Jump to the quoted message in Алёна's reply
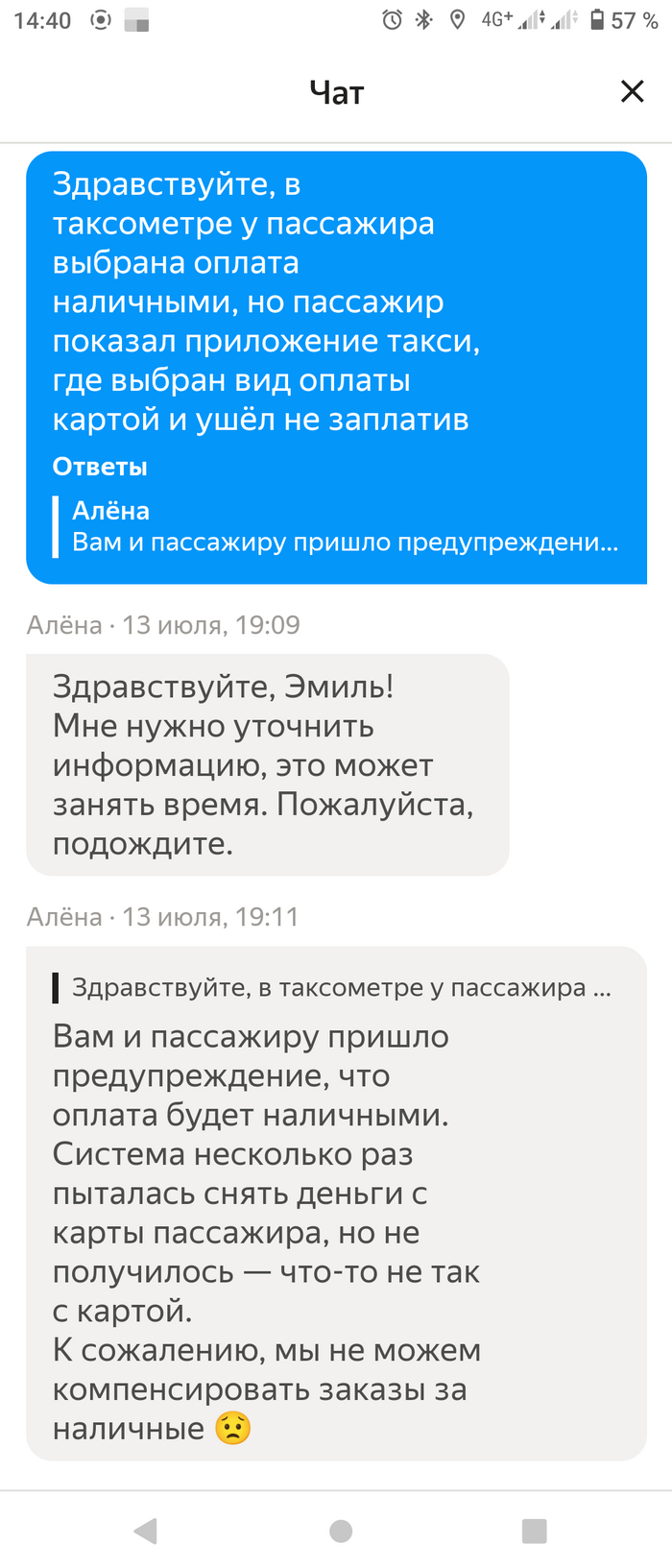This screenshot has width=672, height=1568. [336, 988]
